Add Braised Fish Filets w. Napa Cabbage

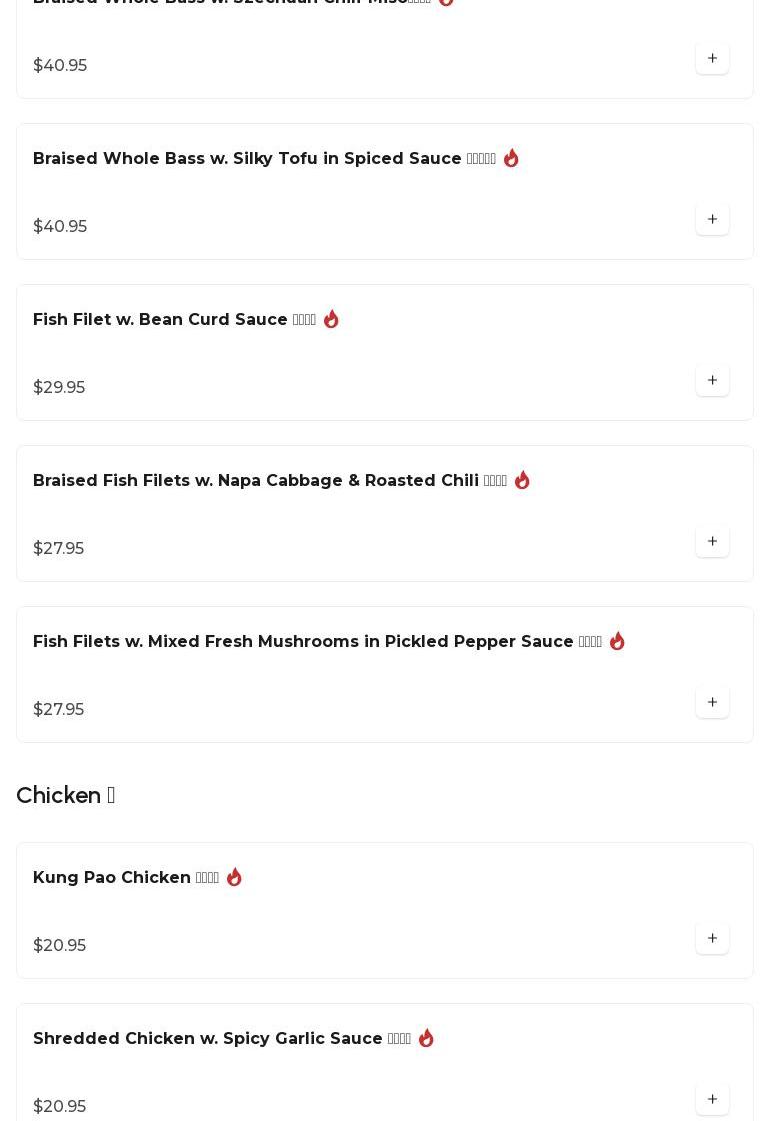(x=712, y=542)
